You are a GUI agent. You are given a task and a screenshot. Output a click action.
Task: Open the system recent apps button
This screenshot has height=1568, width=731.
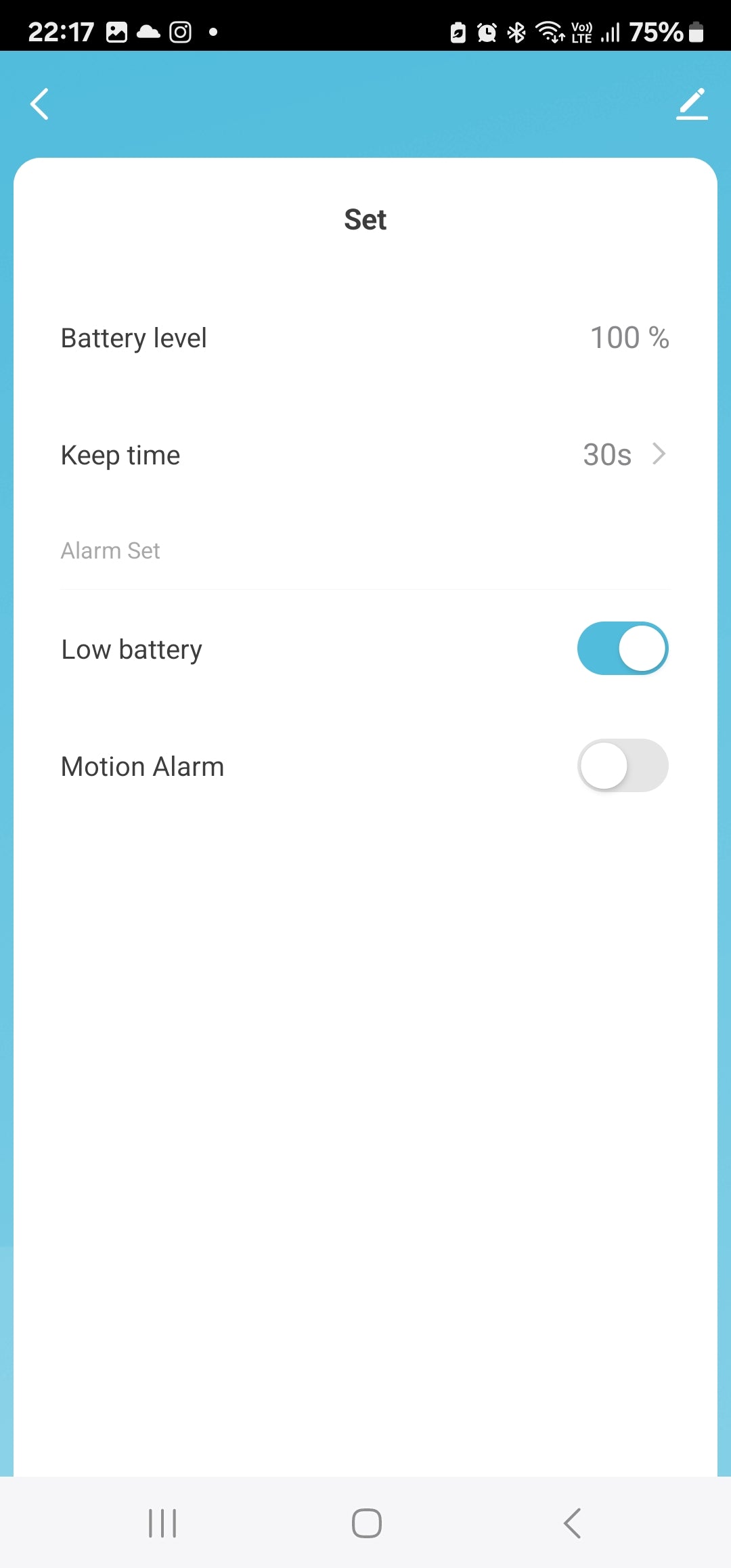pos(162,1523)
